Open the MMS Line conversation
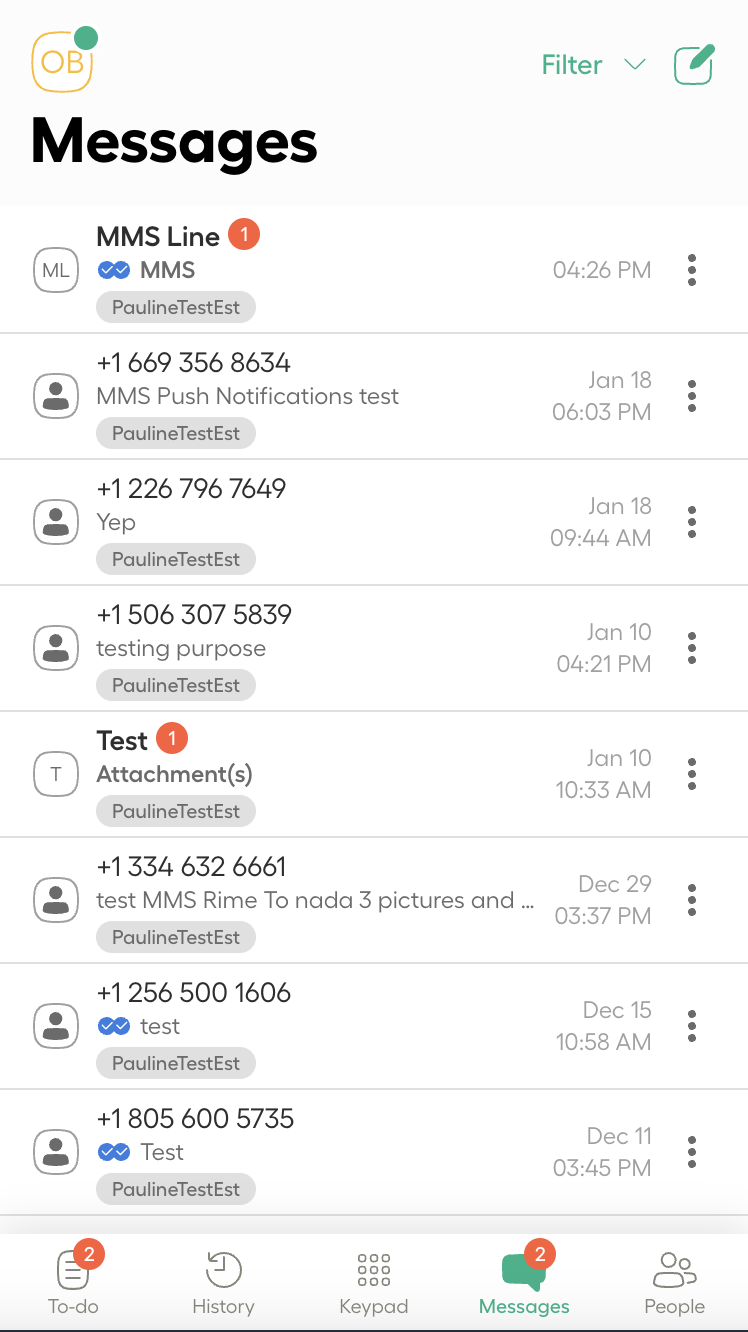Screen dimensions: 748x1332 [320, 270]
